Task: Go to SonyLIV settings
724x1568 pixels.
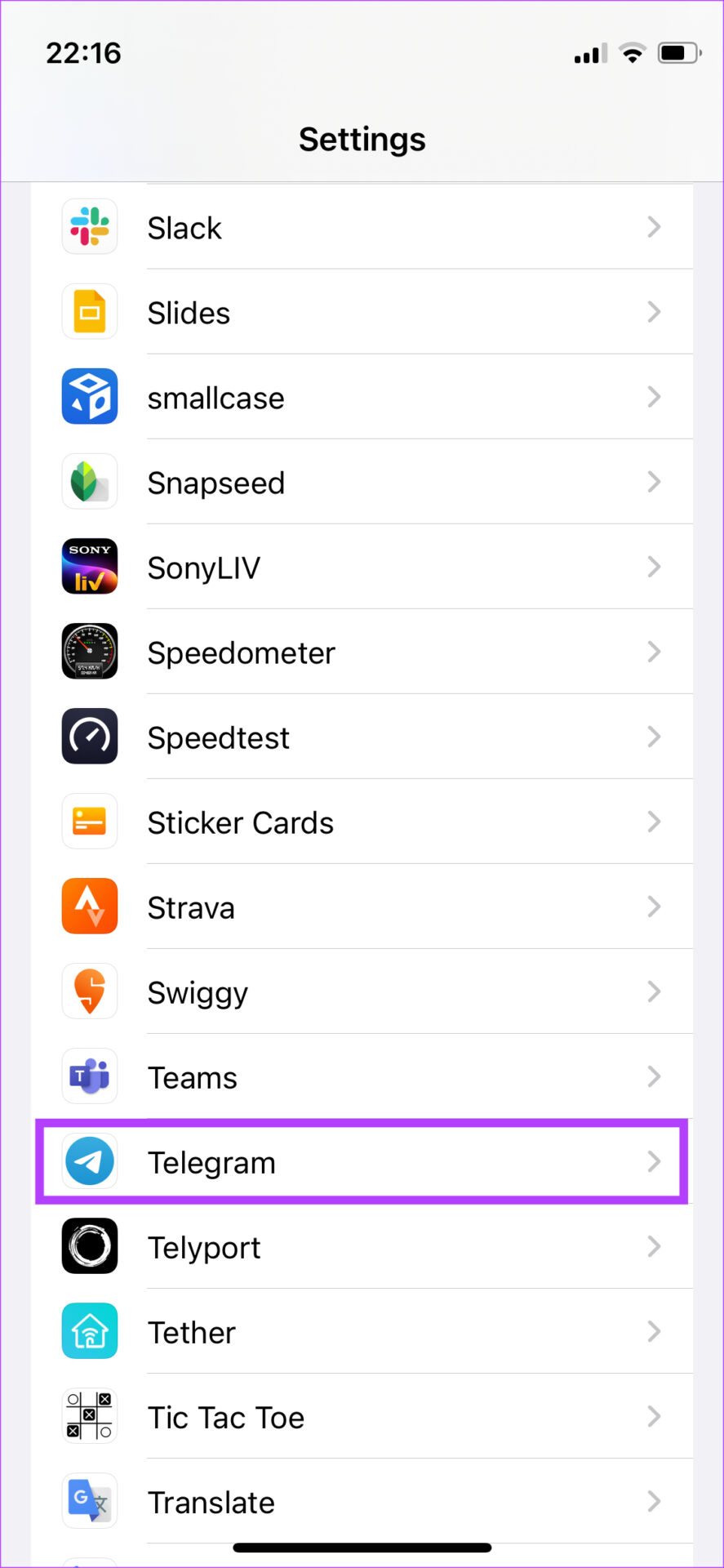Action: click(362, 567)
